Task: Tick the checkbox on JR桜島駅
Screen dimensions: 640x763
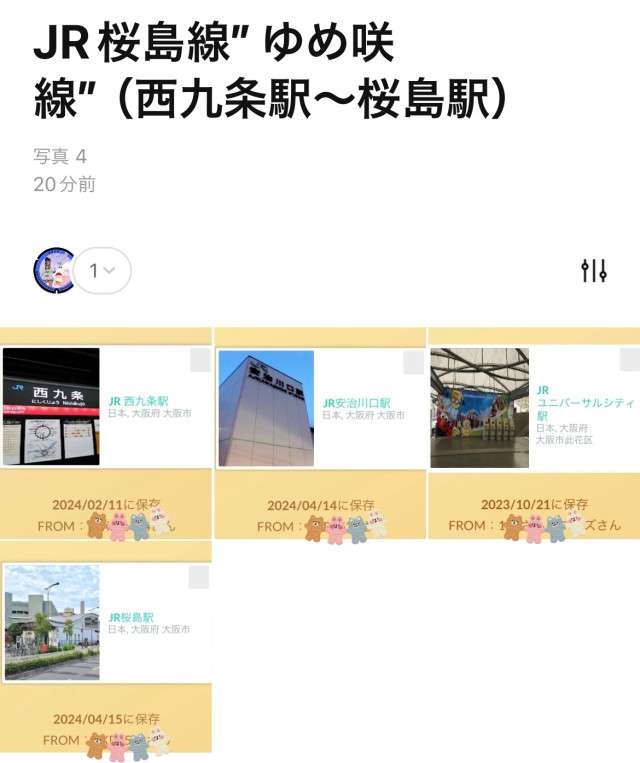Action: (x=199, y=577)
